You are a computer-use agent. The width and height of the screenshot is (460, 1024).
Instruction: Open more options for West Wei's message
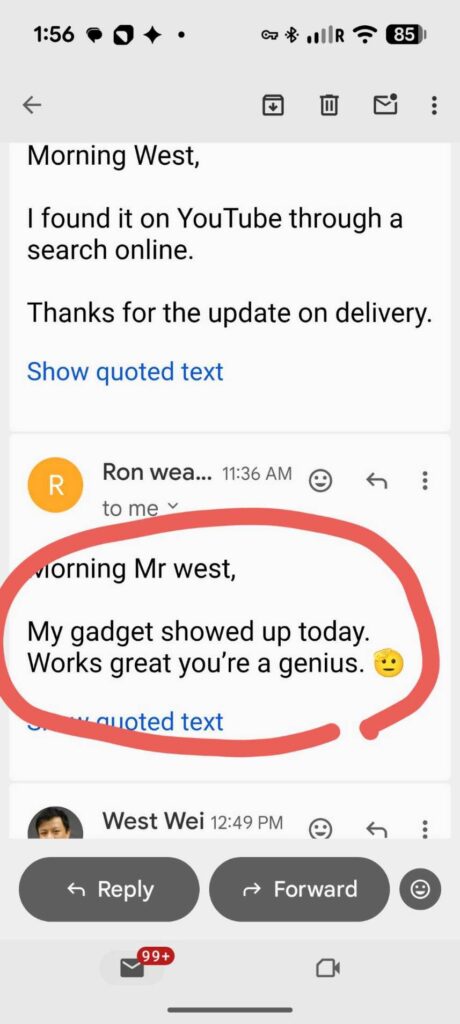coord(425,828)
